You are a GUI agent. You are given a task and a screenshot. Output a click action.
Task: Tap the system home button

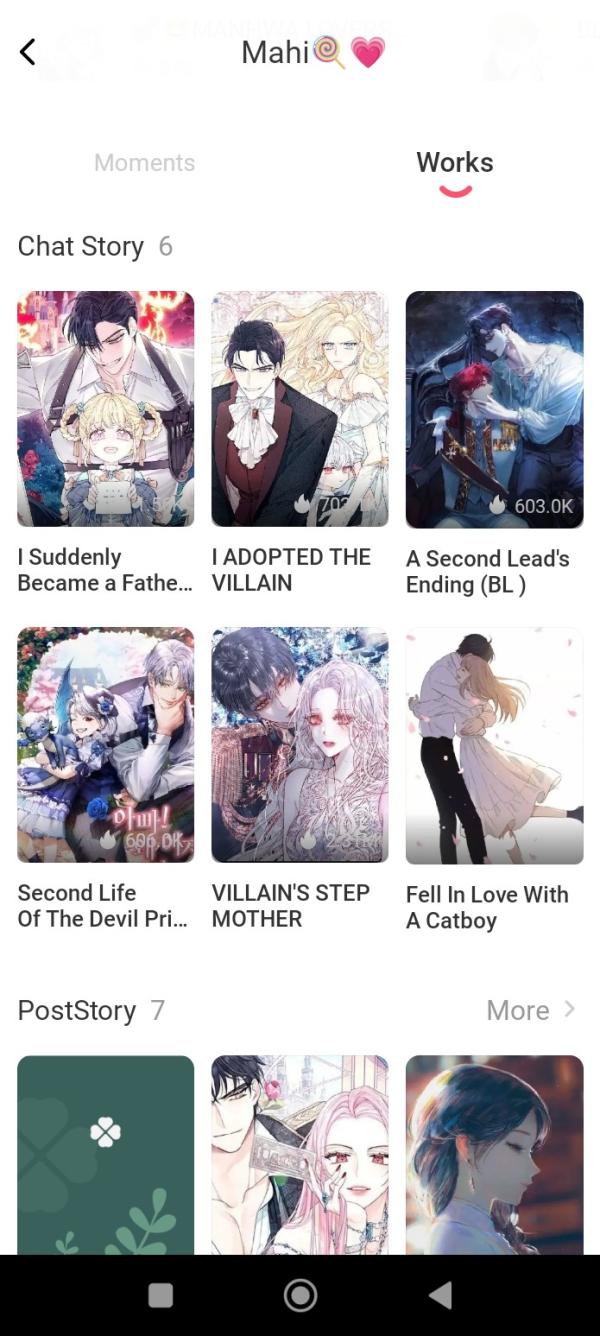point(300,1295)
